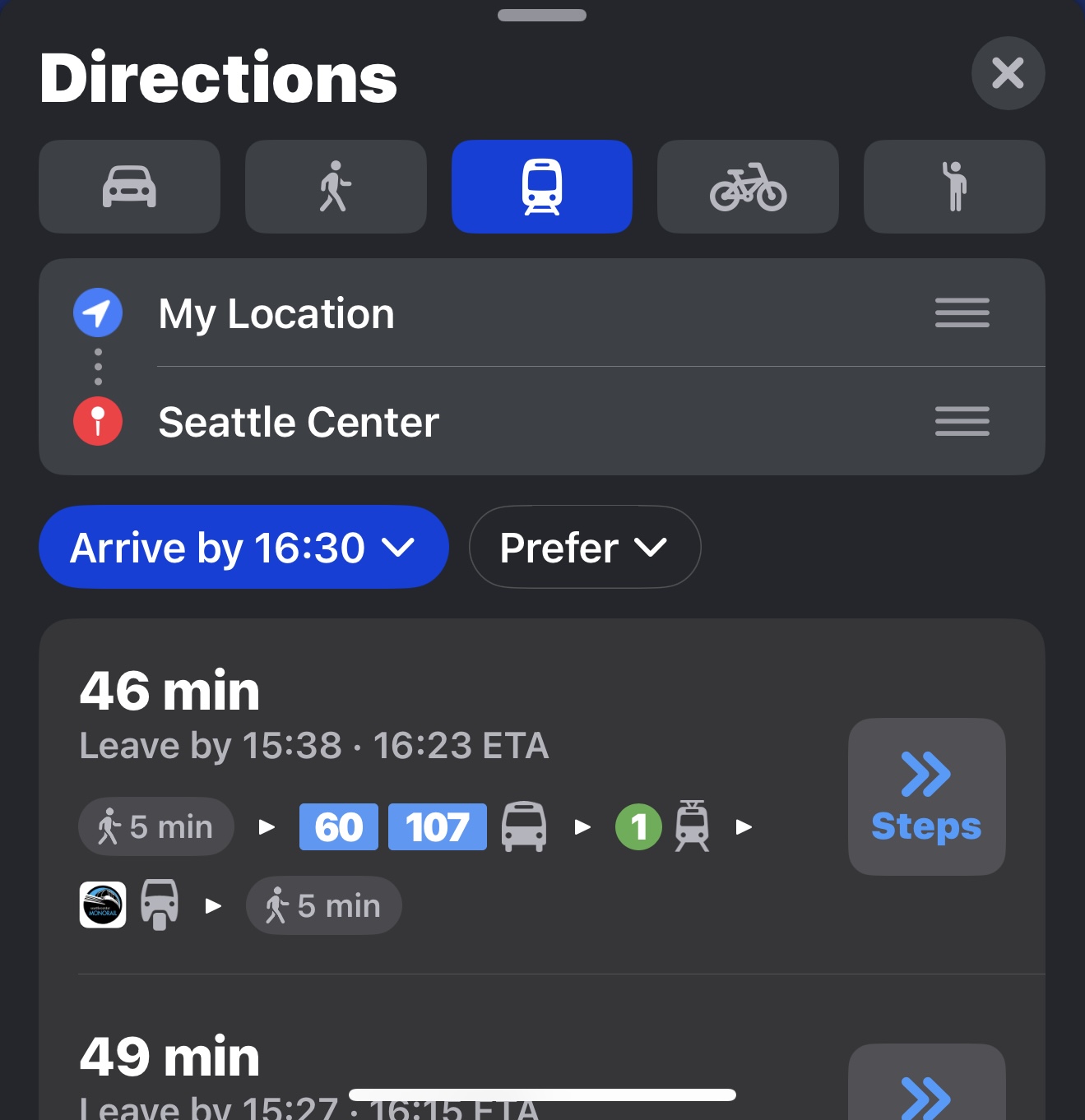Switch to cycling directions

tap(748, 187)
